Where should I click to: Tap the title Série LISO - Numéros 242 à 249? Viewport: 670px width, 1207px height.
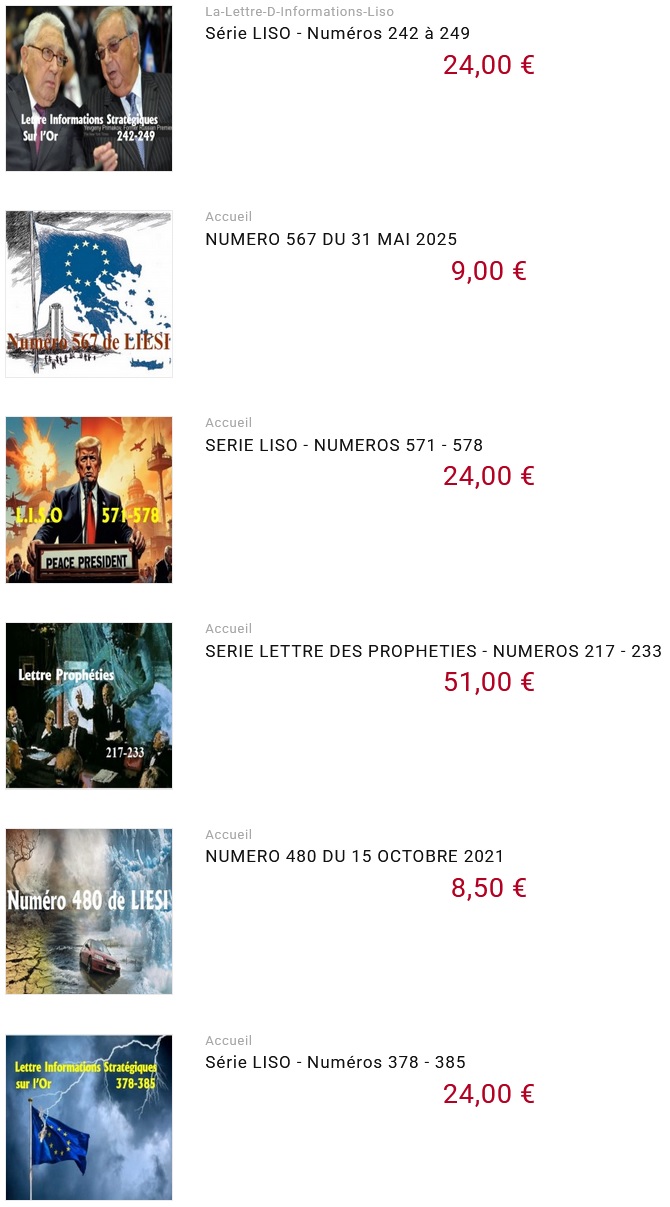tap(337, 33)
